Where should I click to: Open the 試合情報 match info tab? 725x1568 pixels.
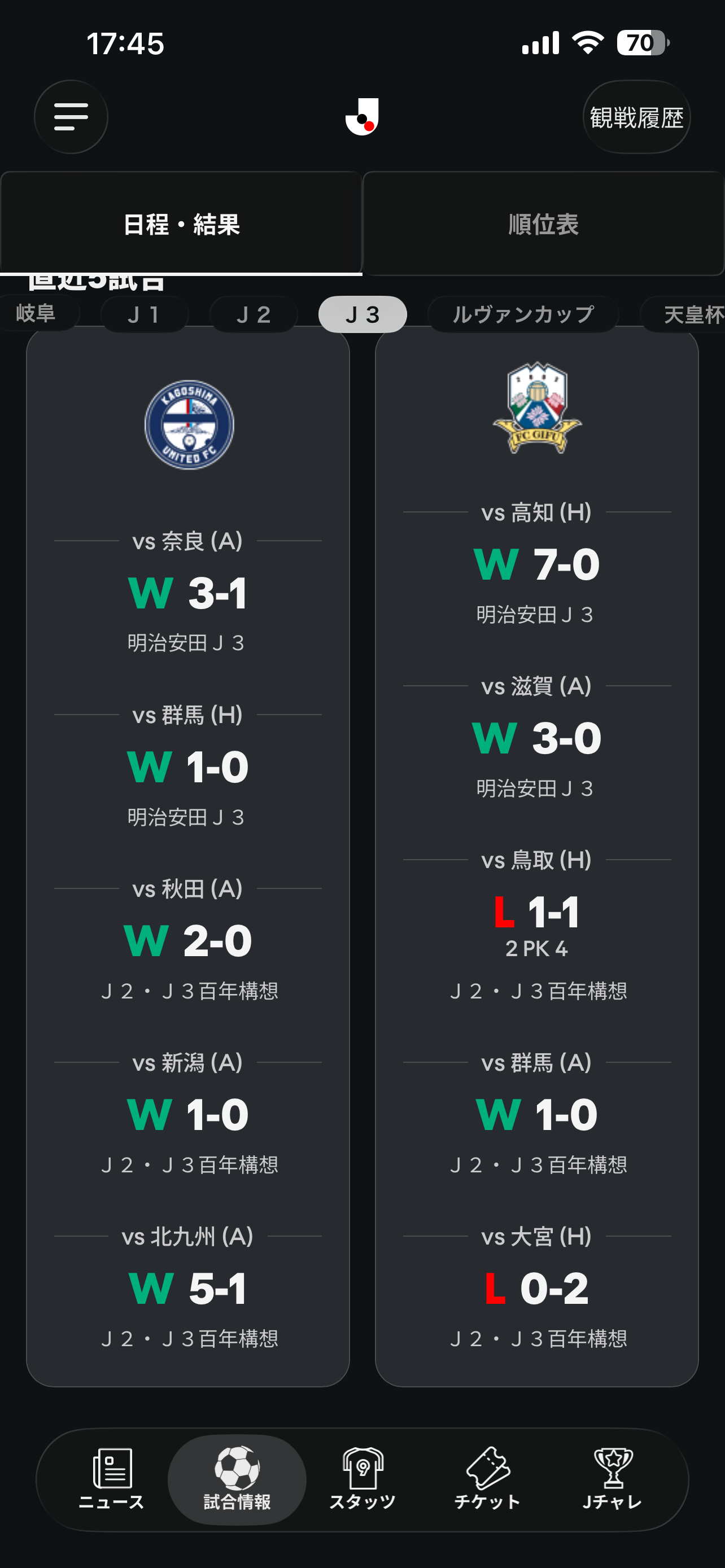[x=237, y=1479]
